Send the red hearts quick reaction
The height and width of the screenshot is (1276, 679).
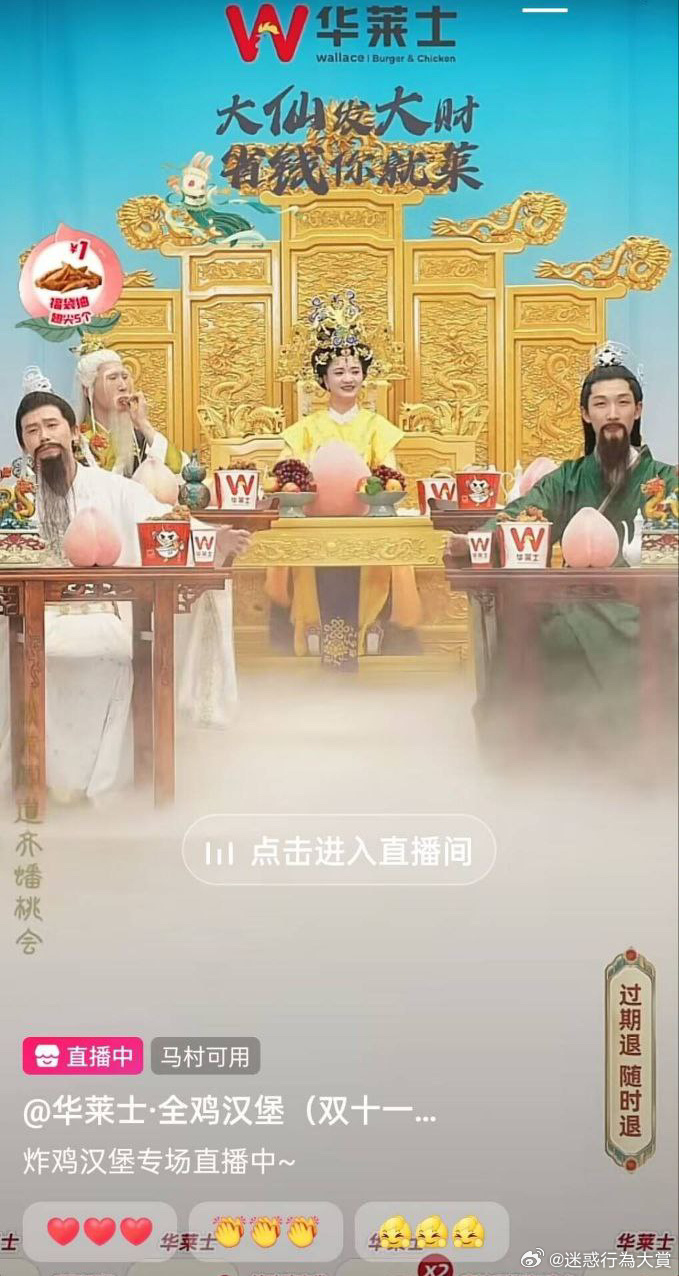(99, 1231)
